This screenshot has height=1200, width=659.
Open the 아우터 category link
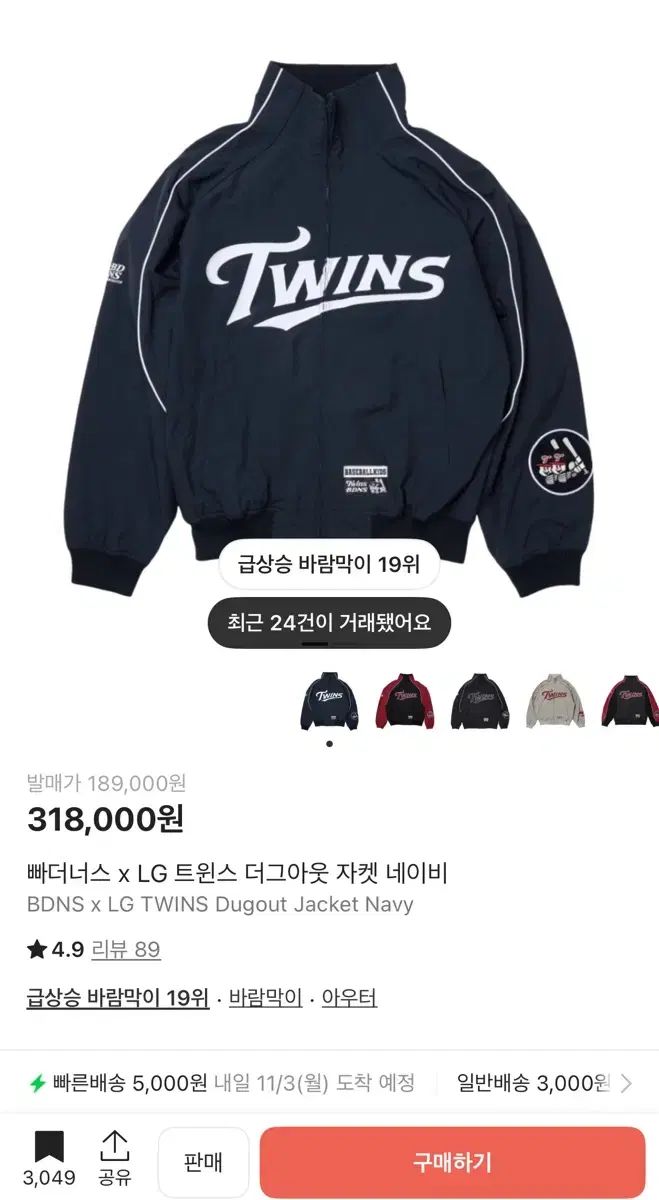click(x=349, y=997)
